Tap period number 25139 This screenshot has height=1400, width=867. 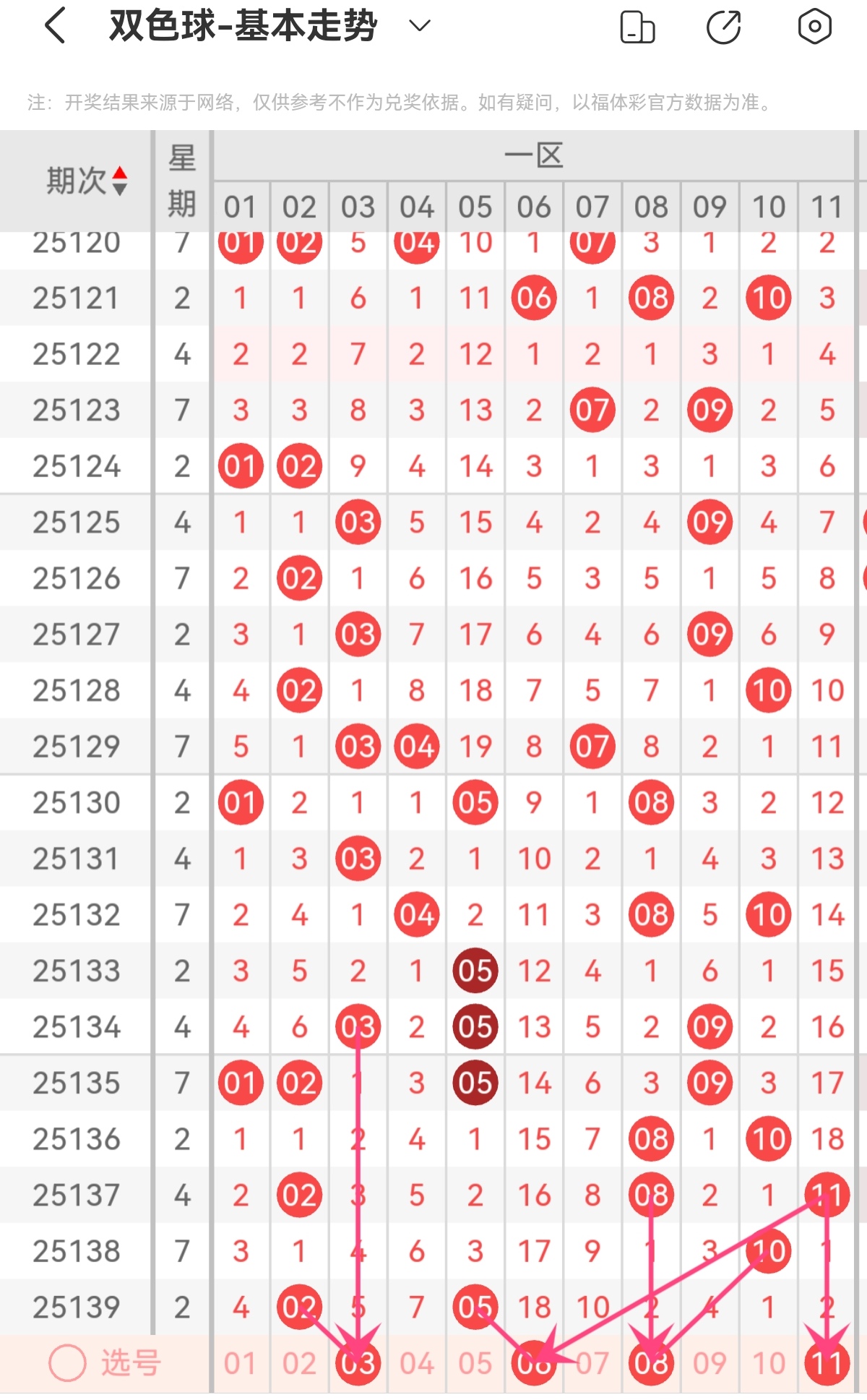coord(76,1308)
